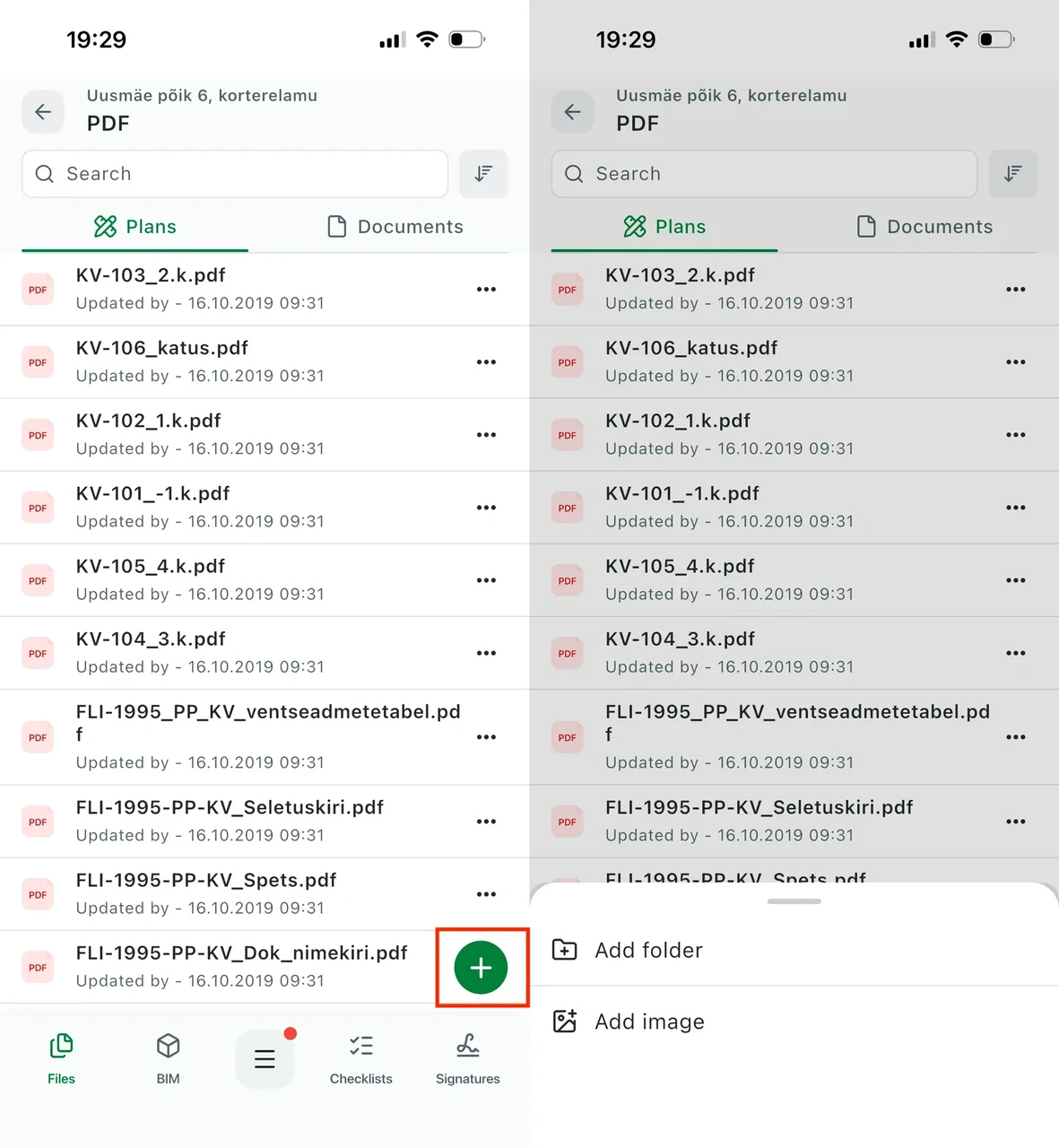The height and width of the screenshot is (1148, 1059).
Task: Select Add image option
Action: coord(794,1022)
